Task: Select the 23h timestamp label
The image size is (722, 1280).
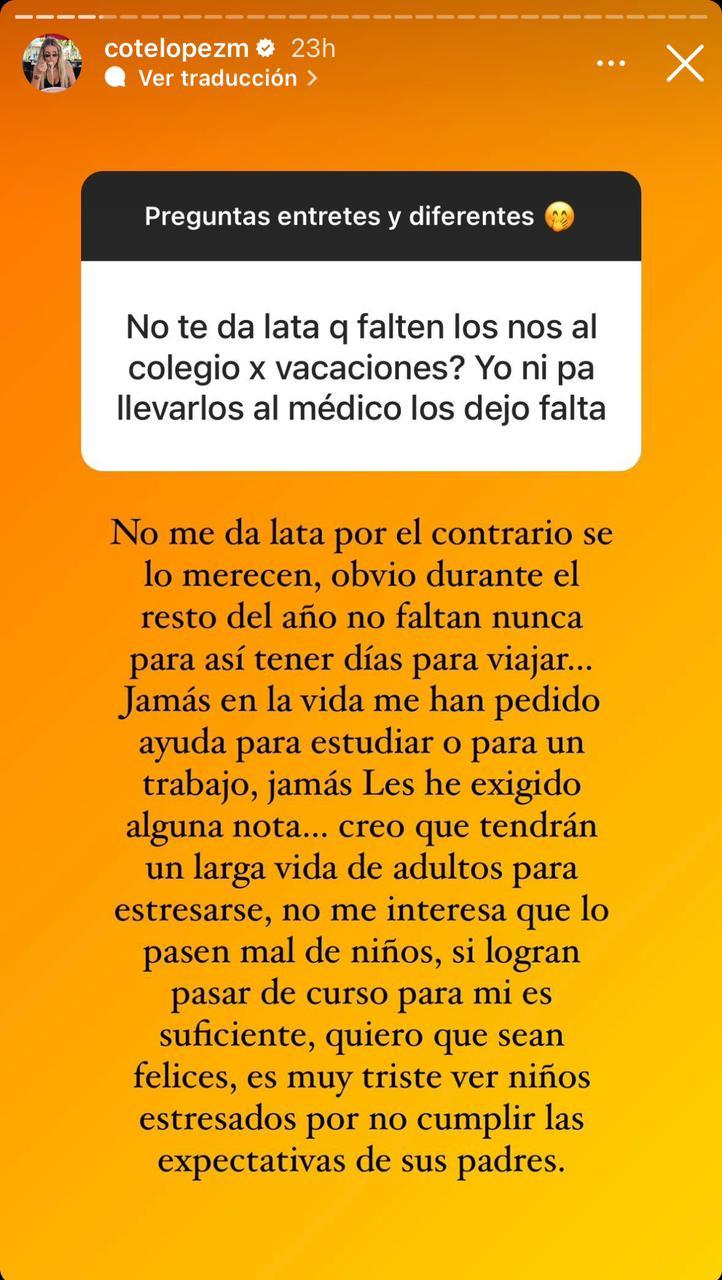Action: pyautogui.click(x=311, y=45)
